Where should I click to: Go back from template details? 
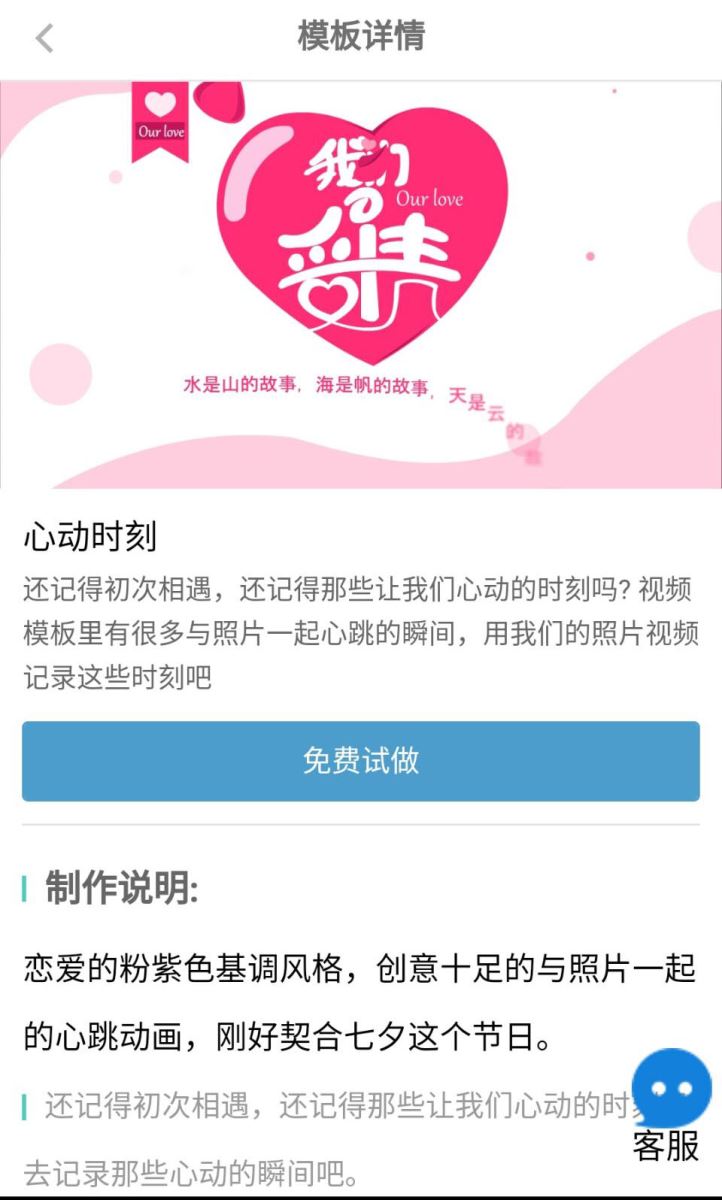(44, 38)
